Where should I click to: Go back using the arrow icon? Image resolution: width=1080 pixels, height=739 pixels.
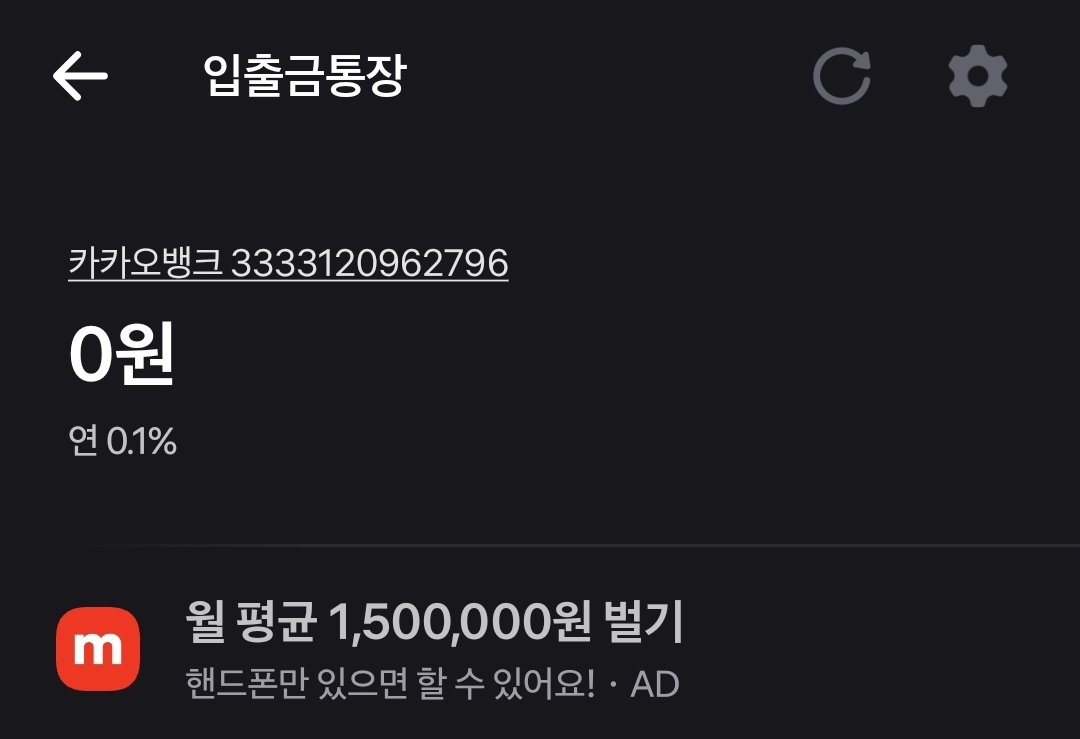coord(80,77)
